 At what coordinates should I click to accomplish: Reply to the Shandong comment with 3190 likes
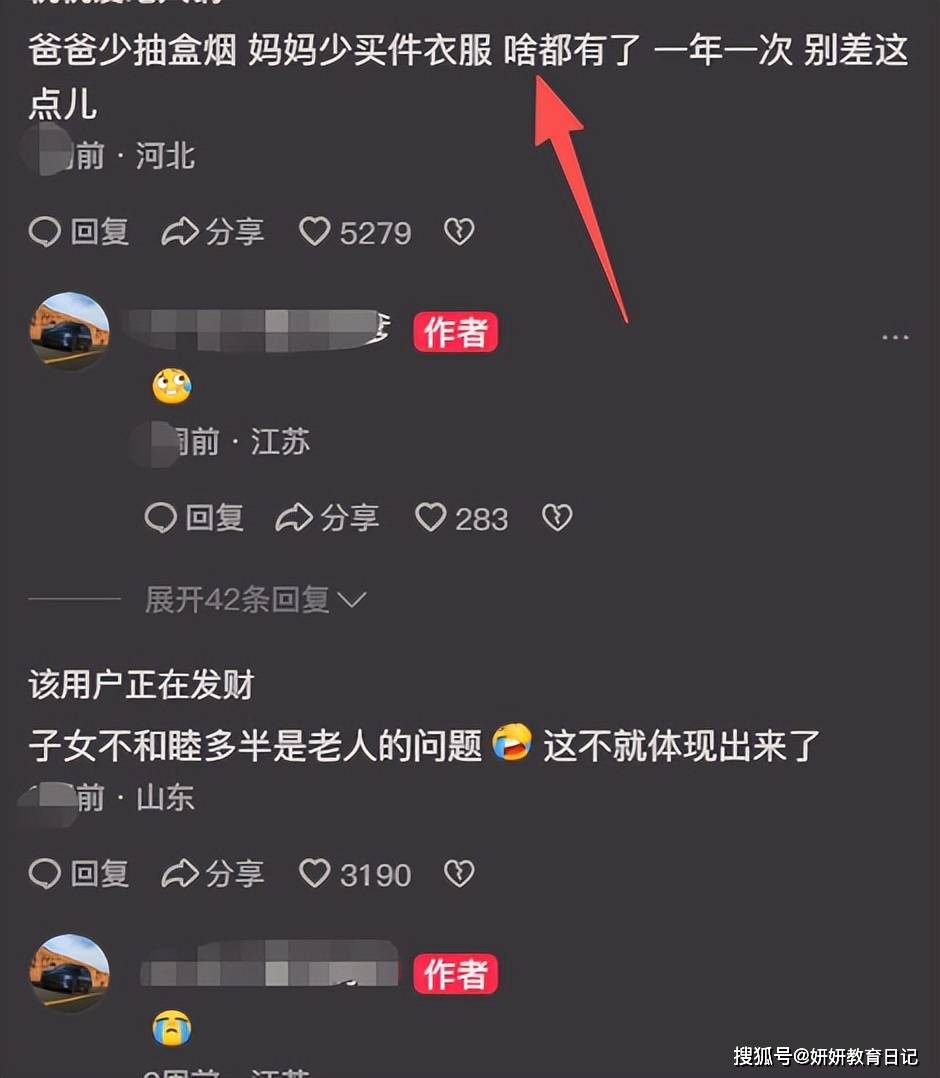[79, 875]
